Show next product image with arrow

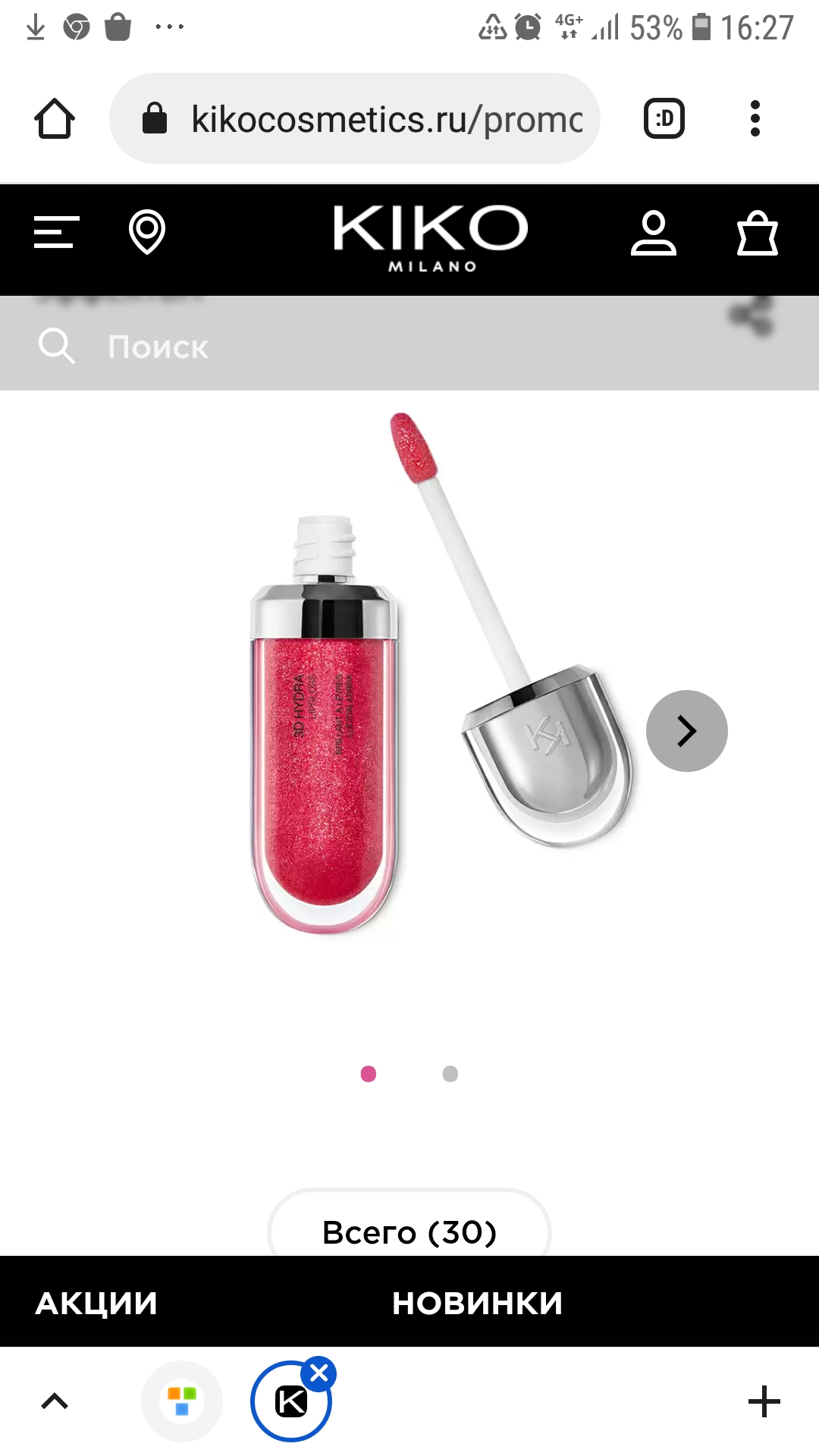(x=687, y=731)
